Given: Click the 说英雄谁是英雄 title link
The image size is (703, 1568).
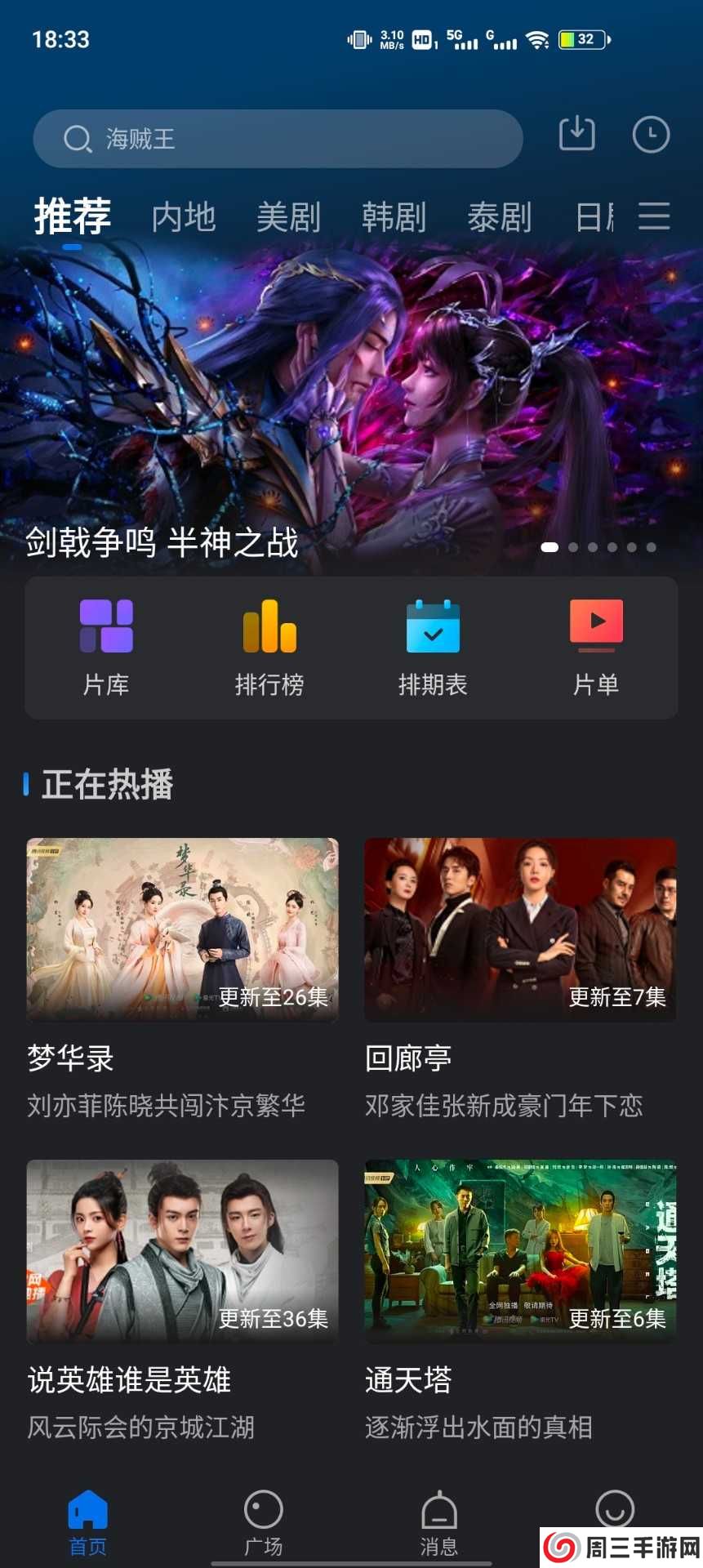Looking at the screenshot, I should (128, 1380).
